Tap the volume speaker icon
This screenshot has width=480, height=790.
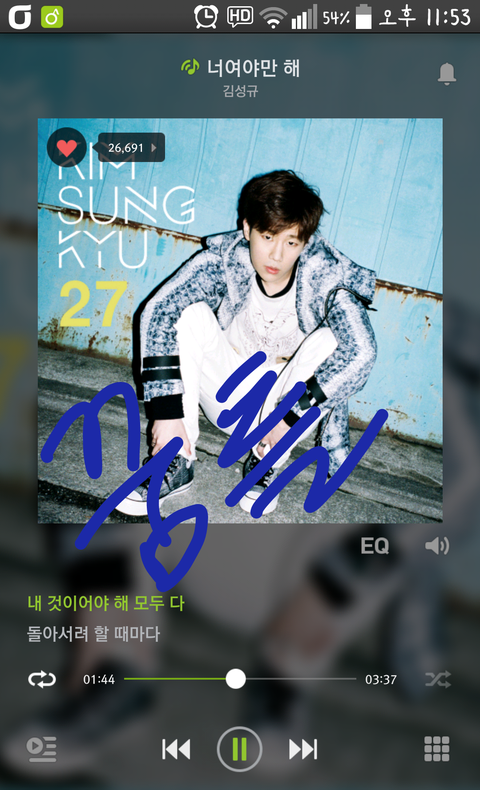pyautogui.click(x=437, y=546)
